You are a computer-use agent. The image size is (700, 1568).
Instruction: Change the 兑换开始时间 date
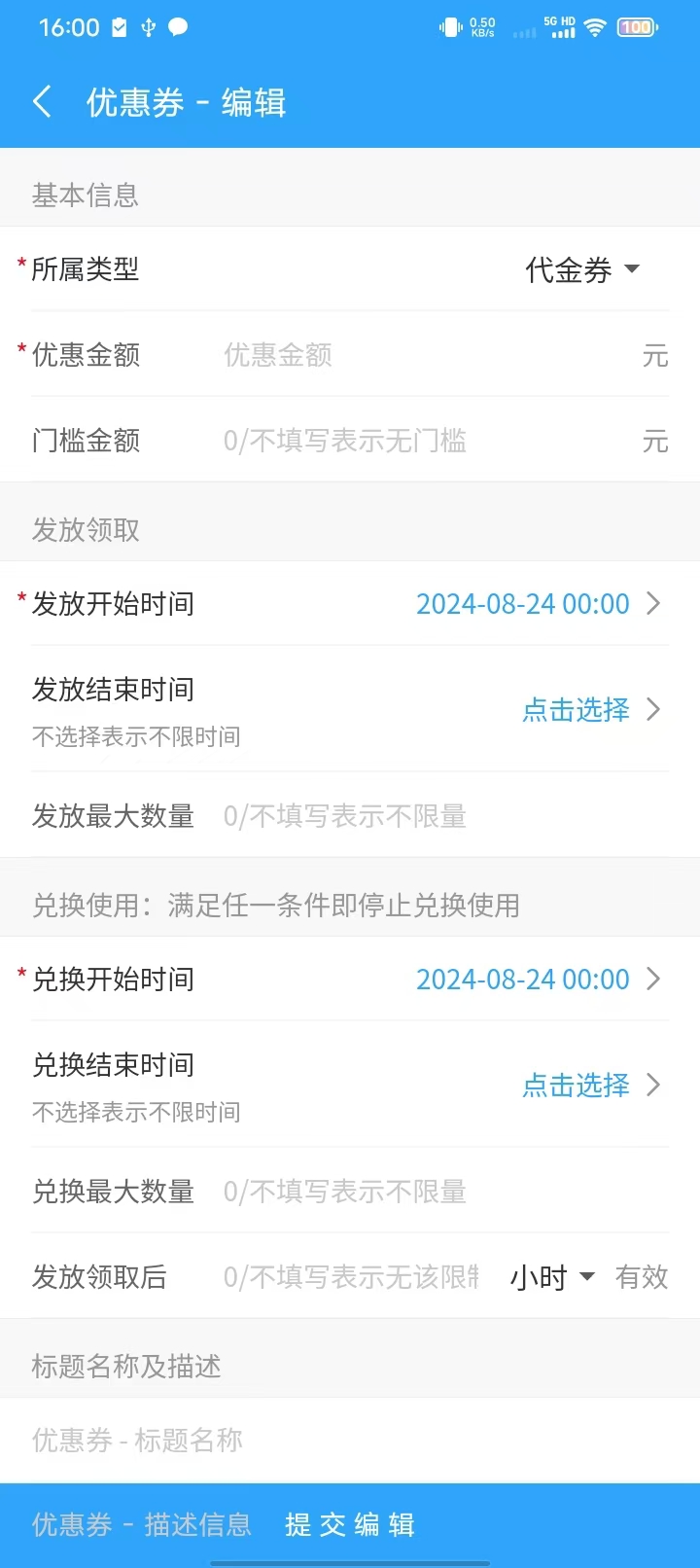[x=539, y=979]
